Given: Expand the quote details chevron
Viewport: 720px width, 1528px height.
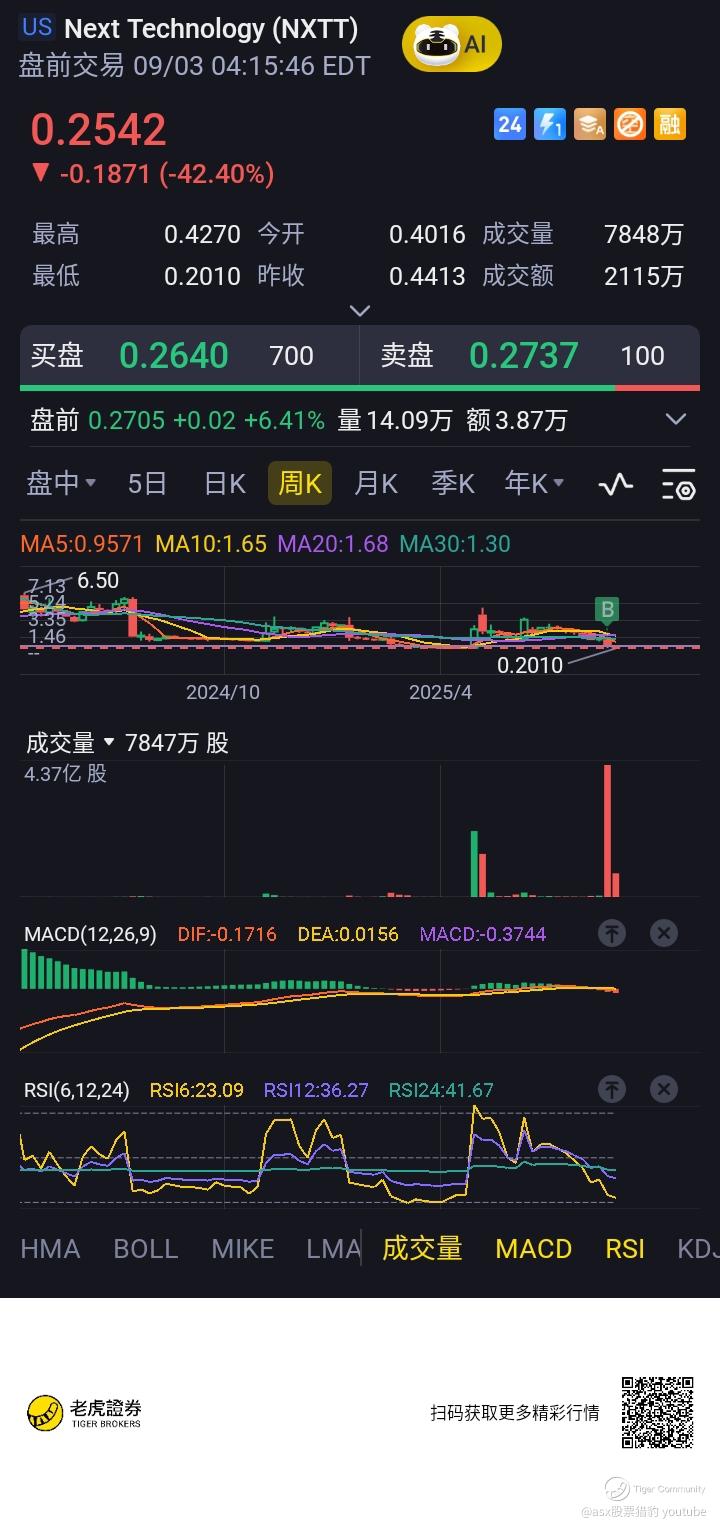Looking at the screenshot, I should (x=360, y=311).
